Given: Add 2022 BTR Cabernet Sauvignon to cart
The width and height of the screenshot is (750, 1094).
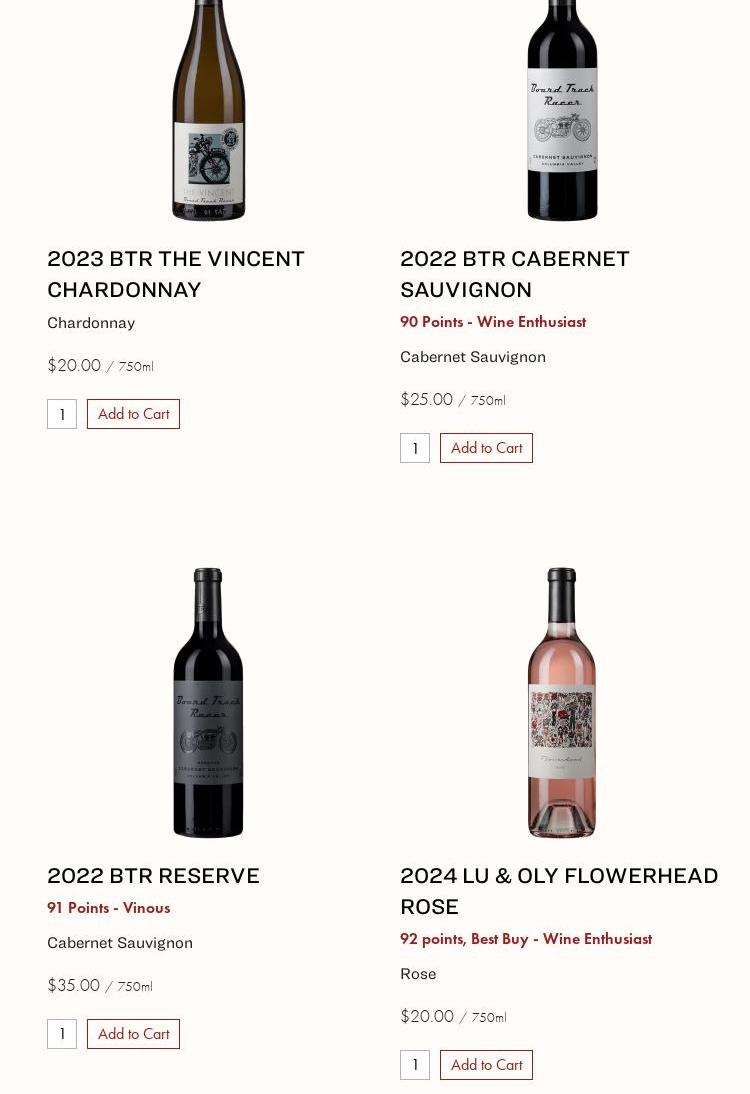Looking at the screenshot, I should tap(486, 447).
